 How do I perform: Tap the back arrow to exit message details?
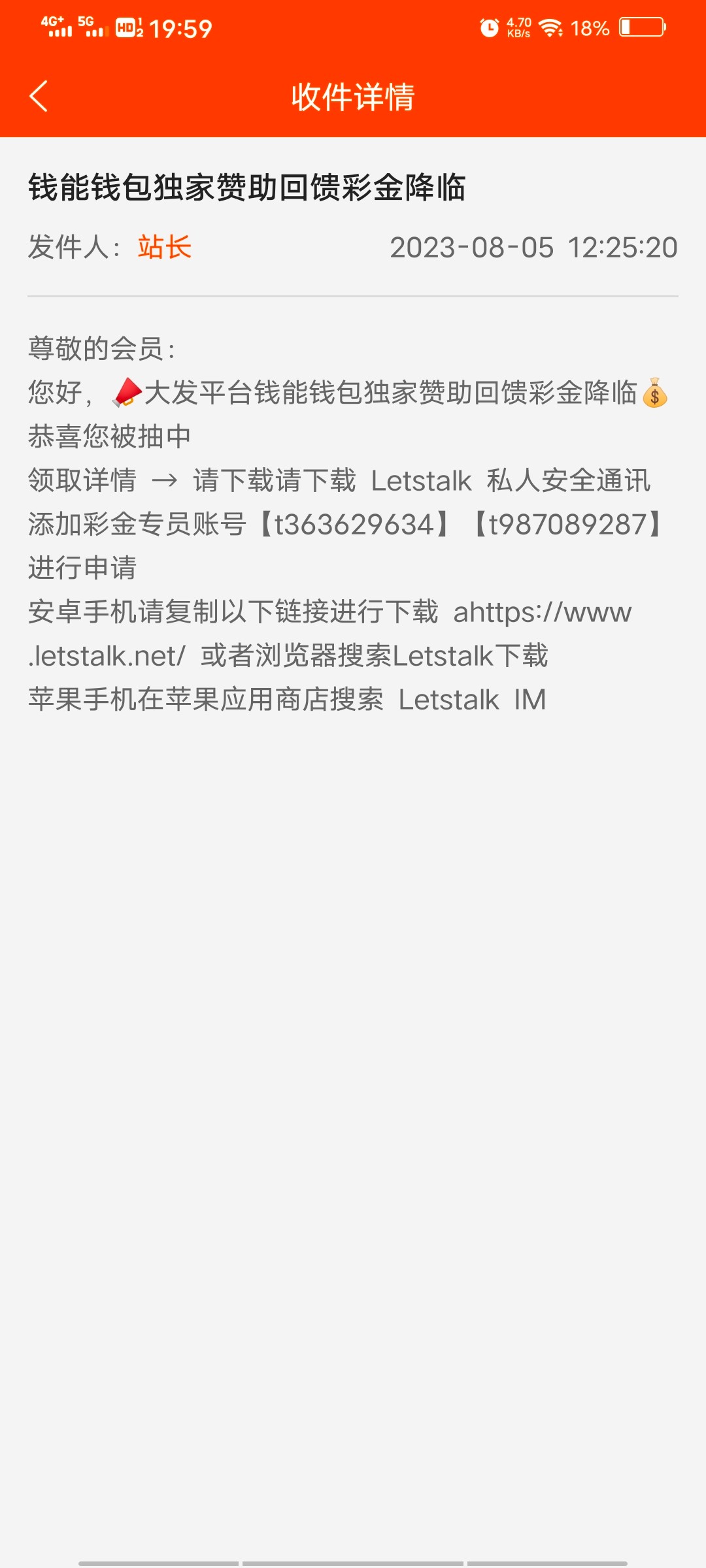[37, 97]
